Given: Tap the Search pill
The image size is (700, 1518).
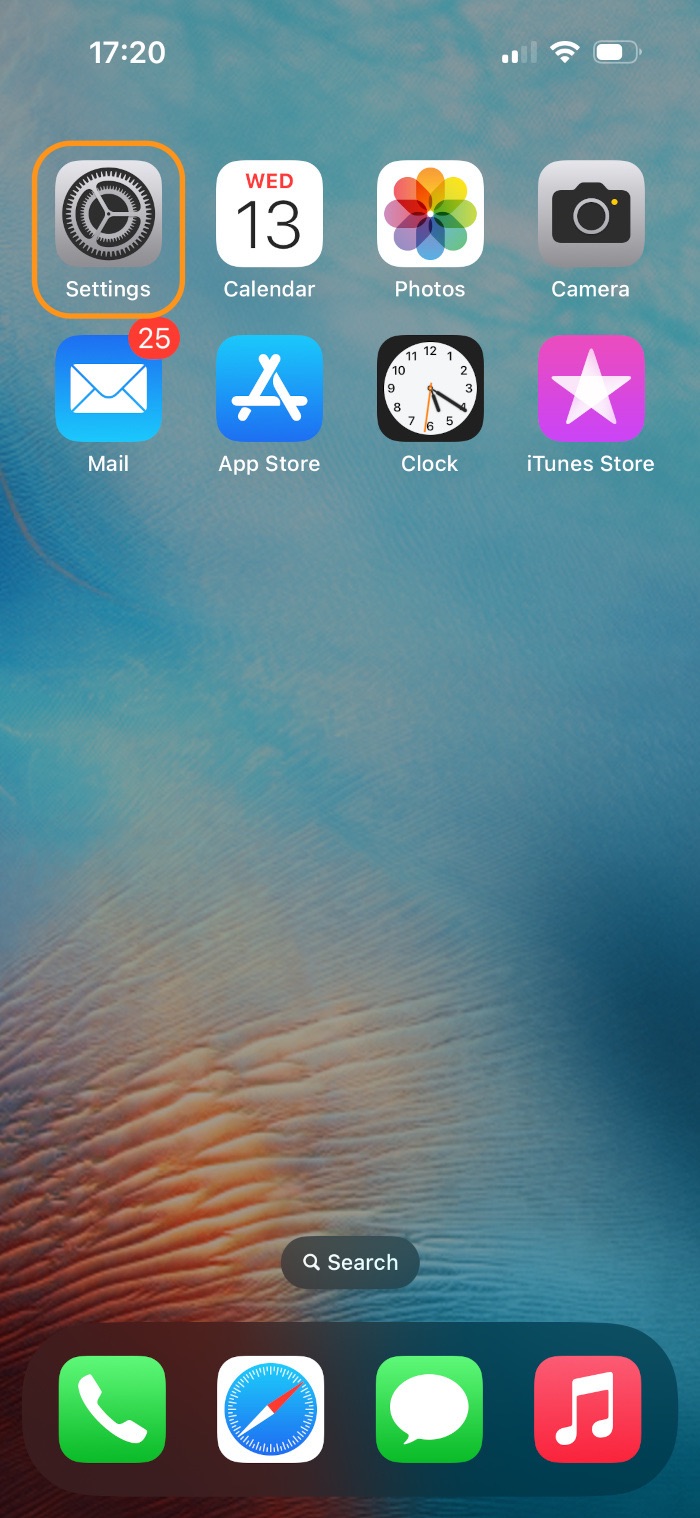Looking at the screenshot, I should (350, 1262).
